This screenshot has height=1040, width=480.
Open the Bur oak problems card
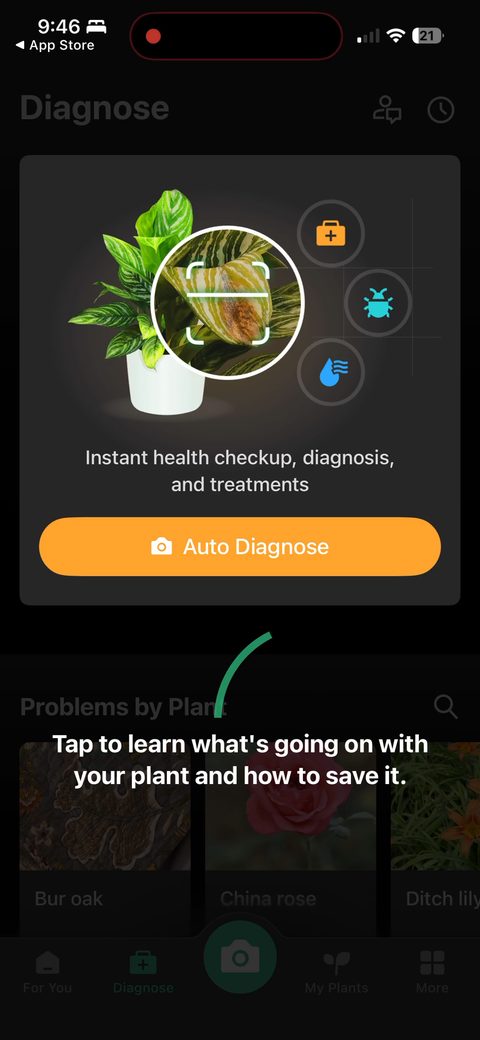(x=105, y=838)
